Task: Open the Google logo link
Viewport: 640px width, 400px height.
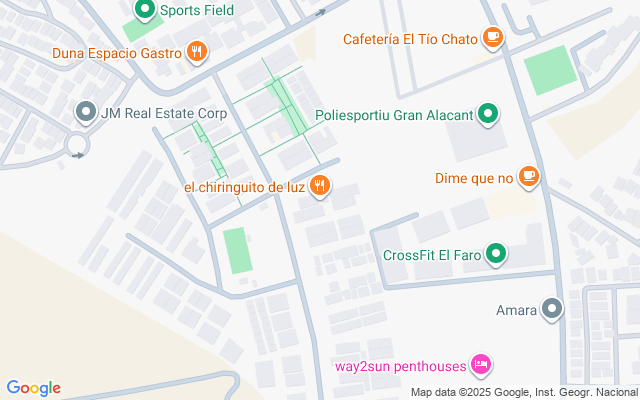Action: coord(34,388)
